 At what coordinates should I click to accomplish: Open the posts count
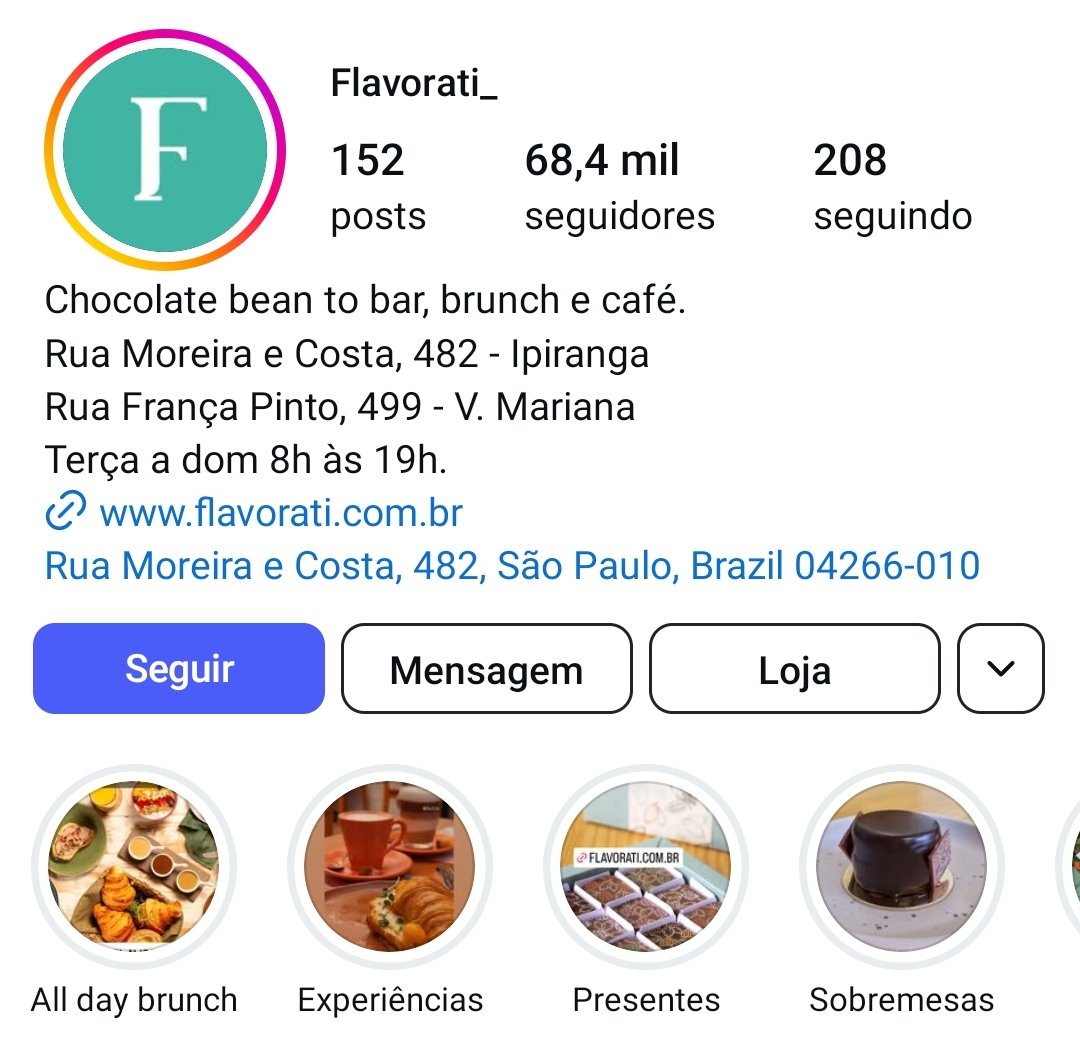[378, 186]
